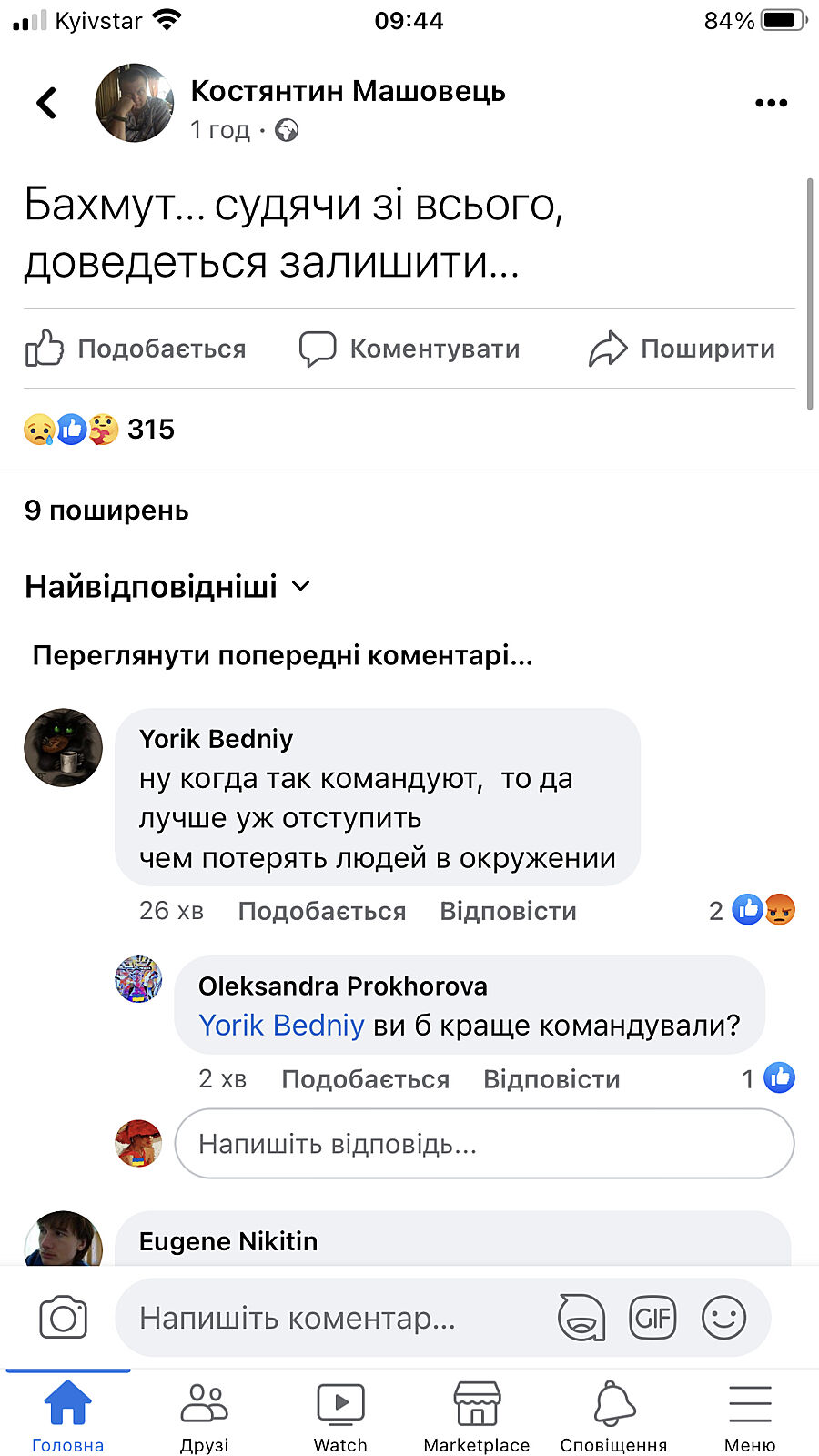Load previous comments via Переглянути попередні коментарі
The image size is (819, 1456).
pyautogui.click(x=282, y=655)
